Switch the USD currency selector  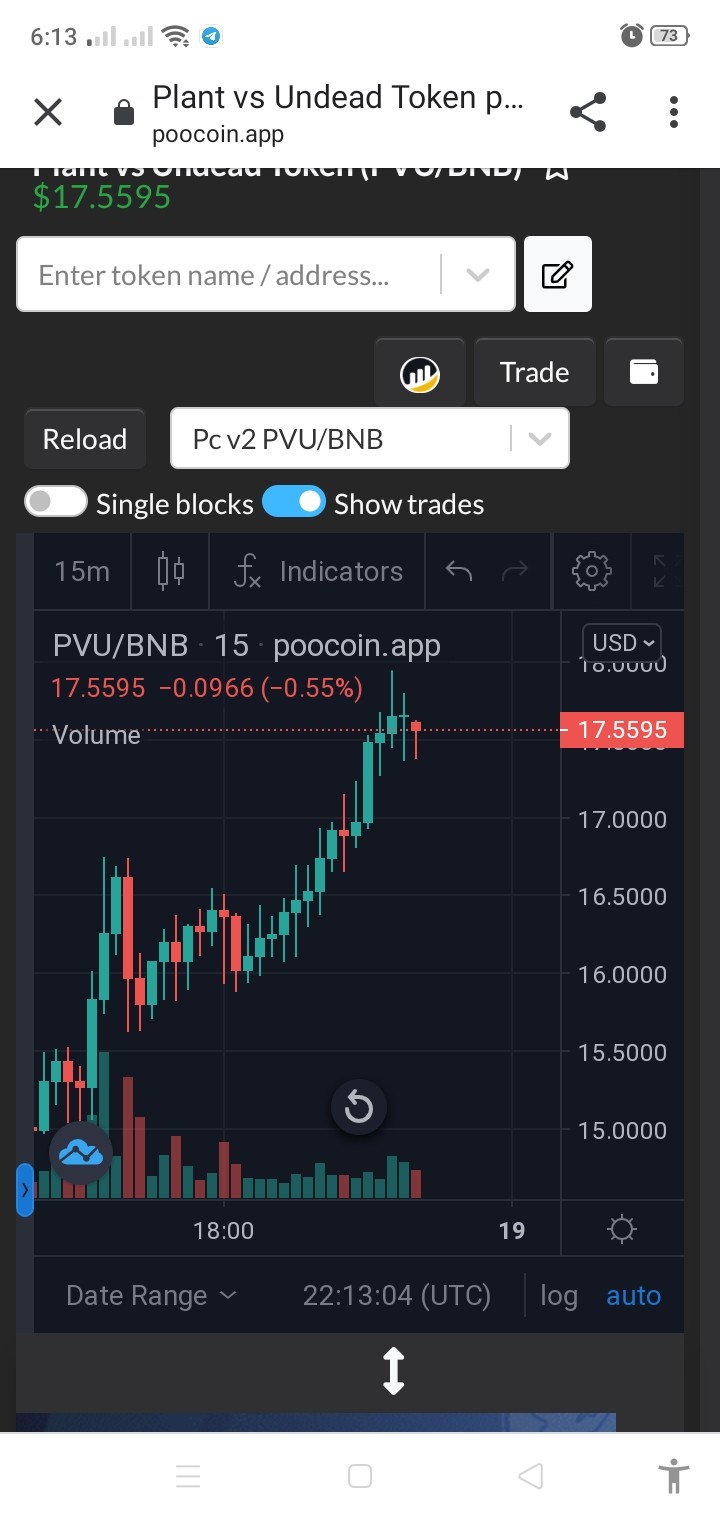click(623, 642)
